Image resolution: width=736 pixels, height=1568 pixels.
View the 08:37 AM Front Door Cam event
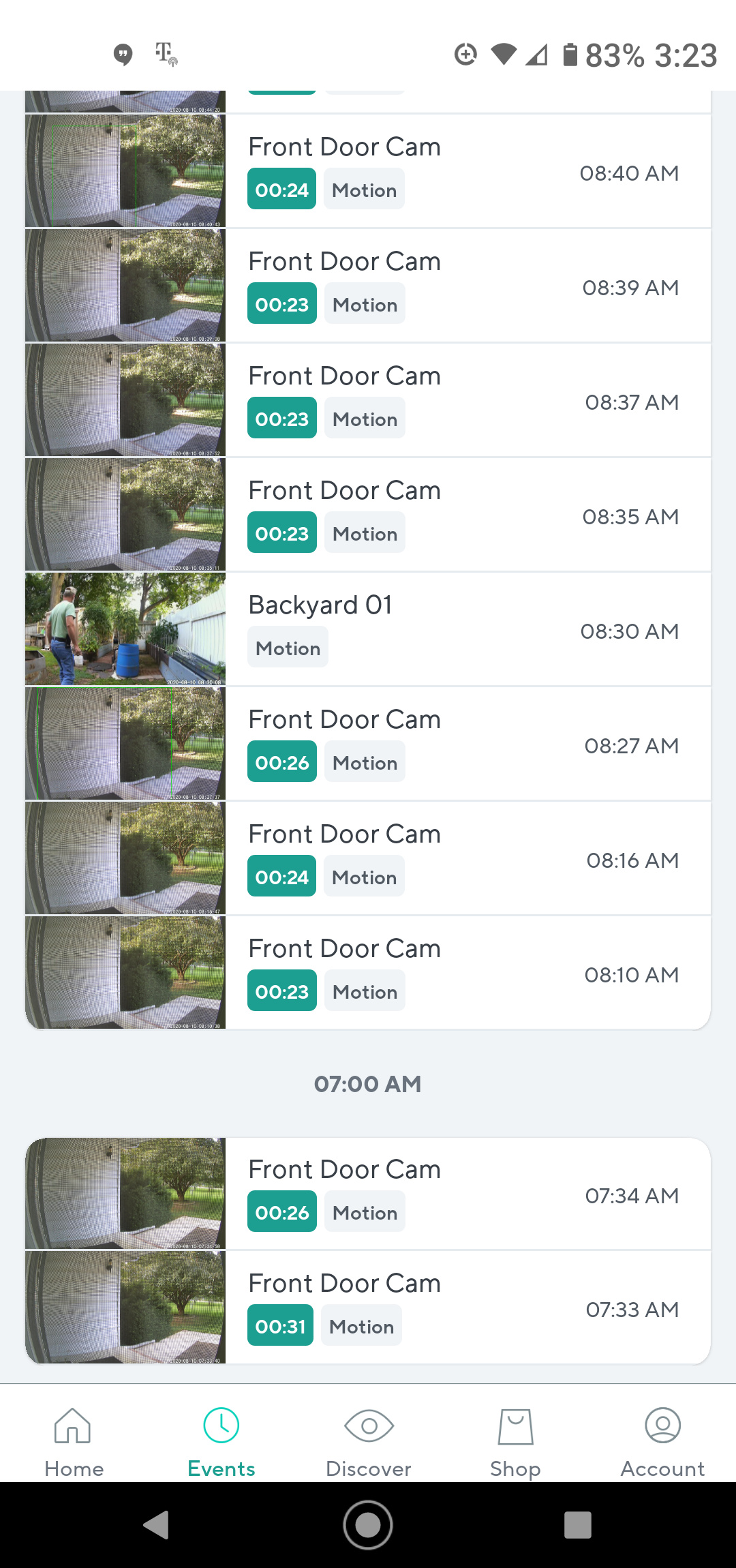click(x=368, y=400)
